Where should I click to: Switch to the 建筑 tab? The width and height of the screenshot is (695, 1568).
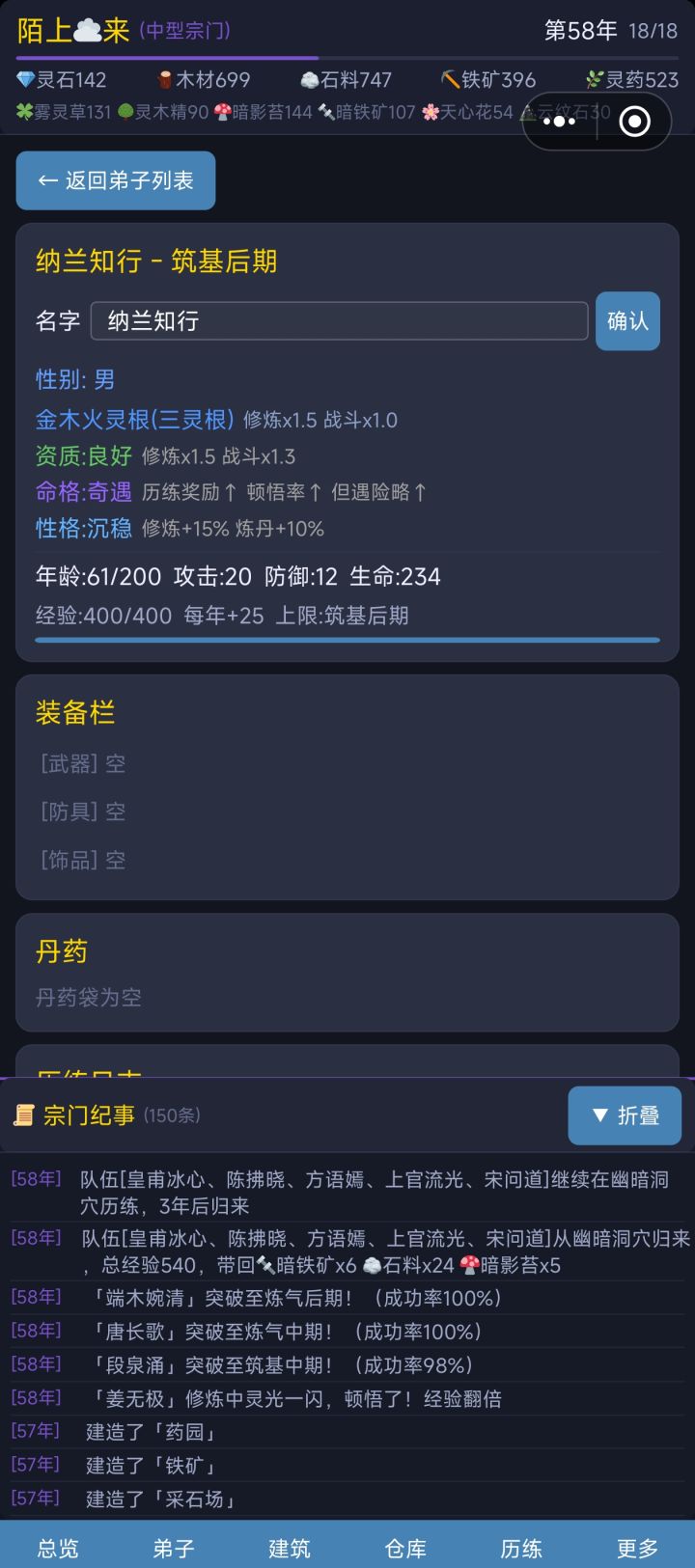(290, 1548)
